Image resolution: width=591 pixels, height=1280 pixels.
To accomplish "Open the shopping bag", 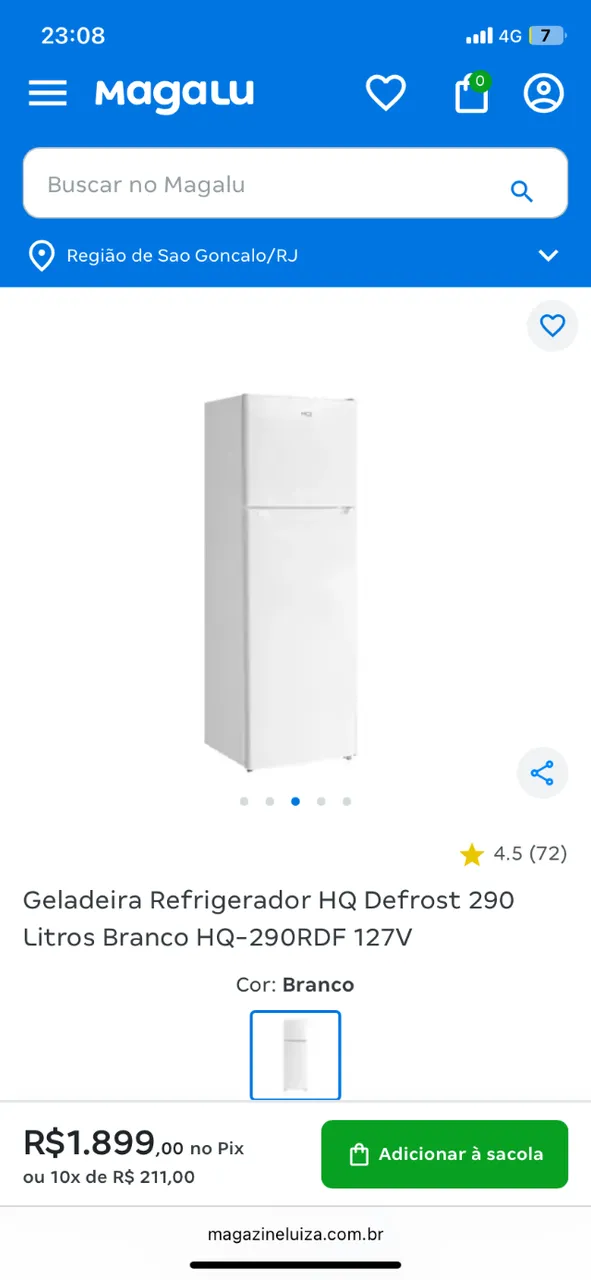I will (x=472, y=93).
